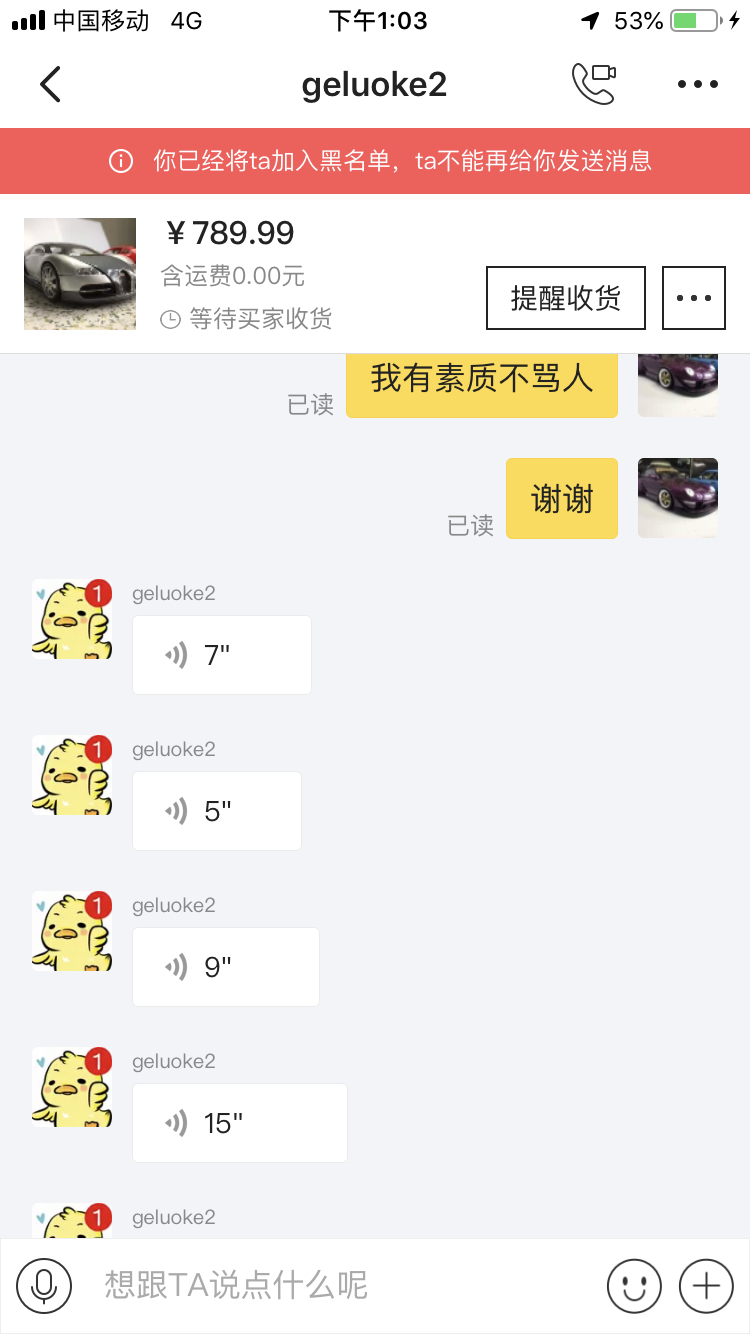Go back from the geluoke2 chat
The height and width of the screenshot is (1334, 750).
point(50,85)
